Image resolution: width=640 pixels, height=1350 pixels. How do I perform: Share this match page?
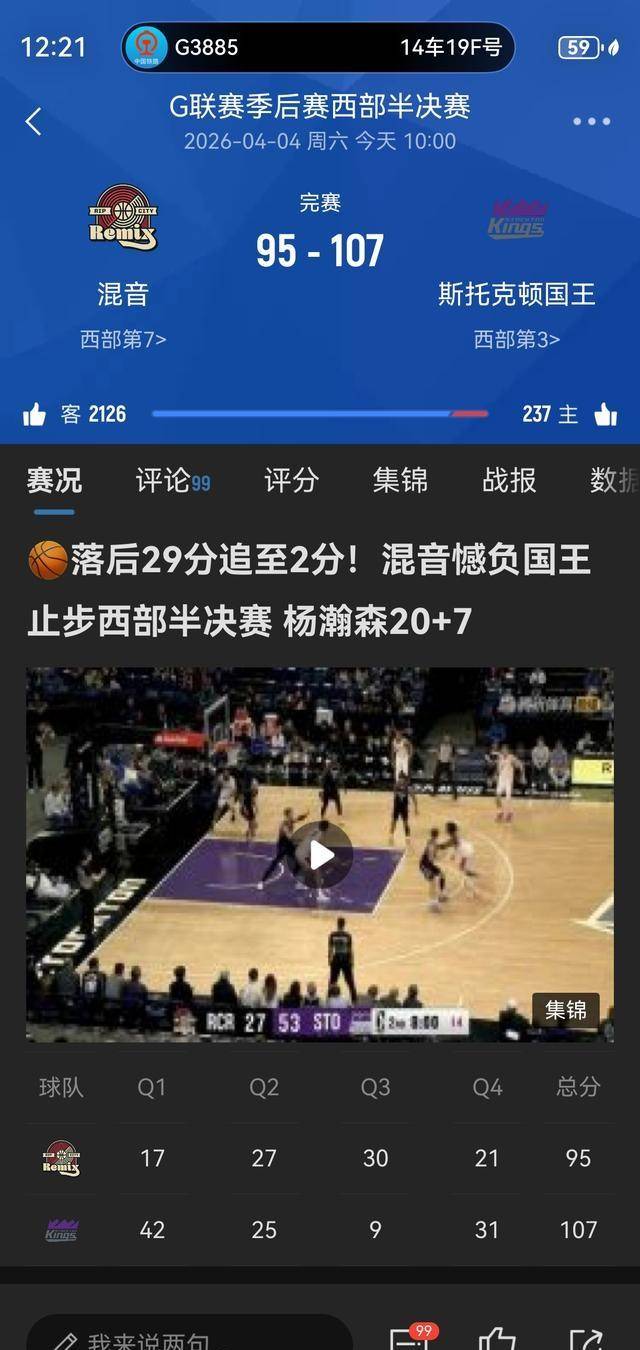(x=584, y=1338)
